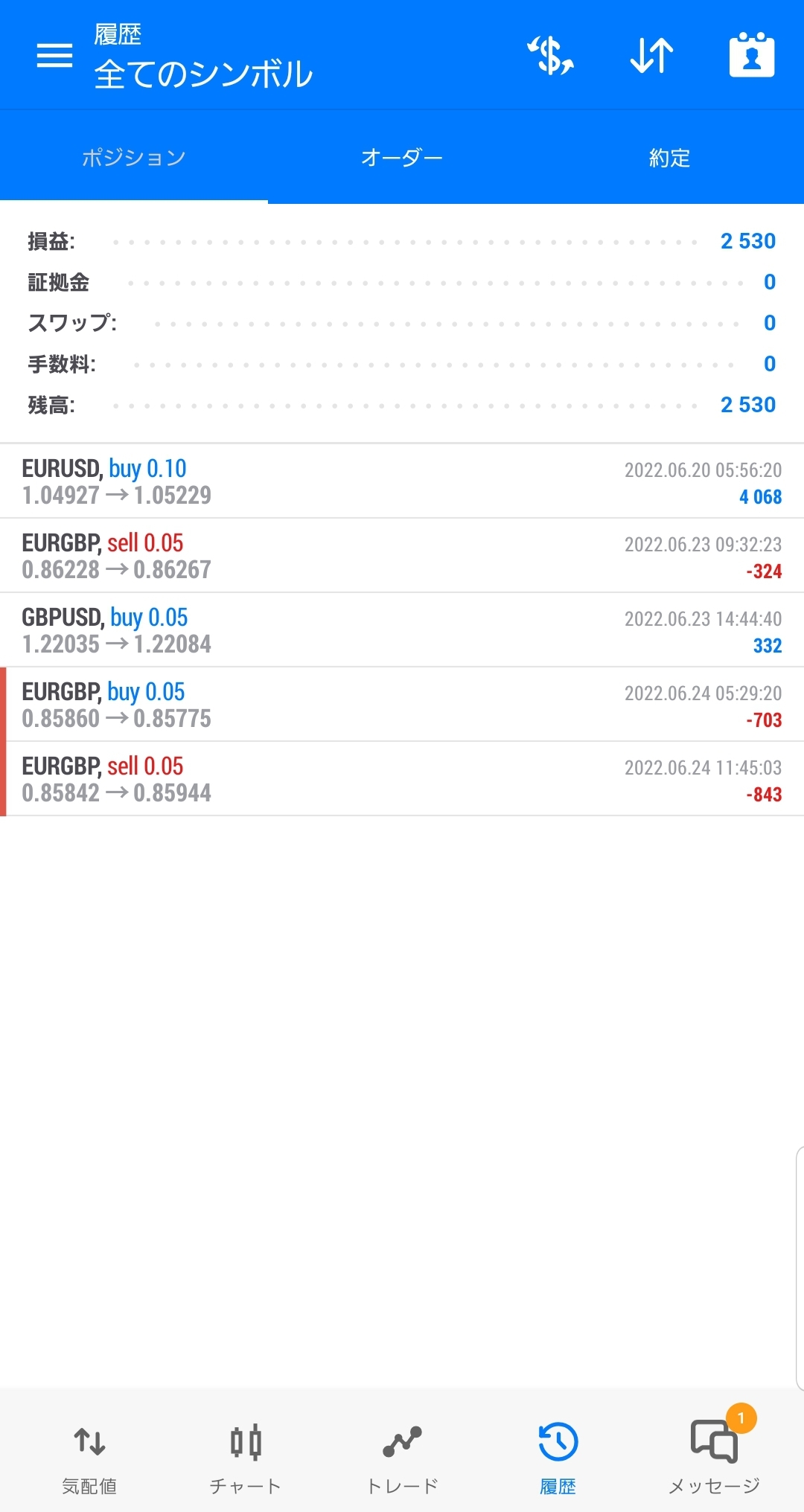Go to the 気配値 quotes tab
Viewport: 804px width, 1512px height.
(x=89, y=1457)
